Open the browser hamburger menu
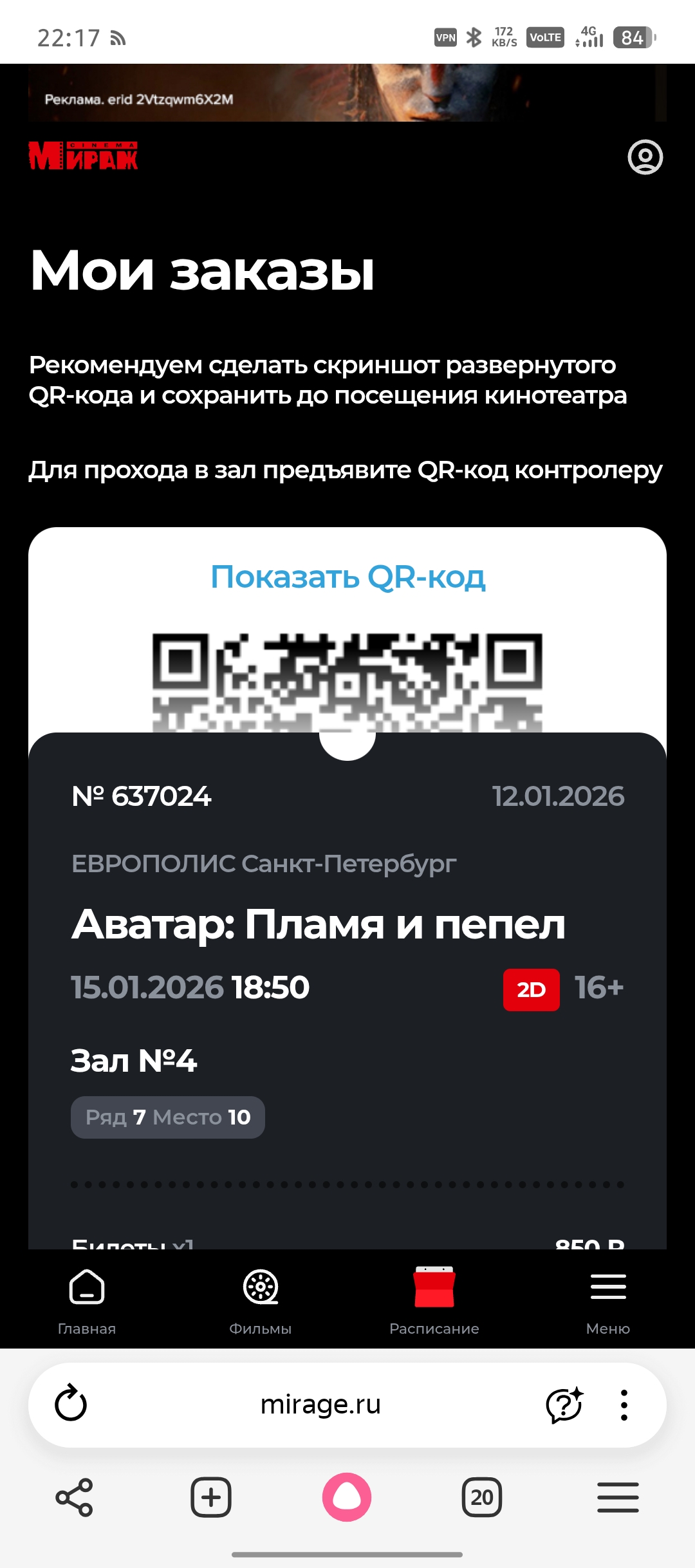The image size is (695, 1568). pyautogui.click(x=618, y=1497)
